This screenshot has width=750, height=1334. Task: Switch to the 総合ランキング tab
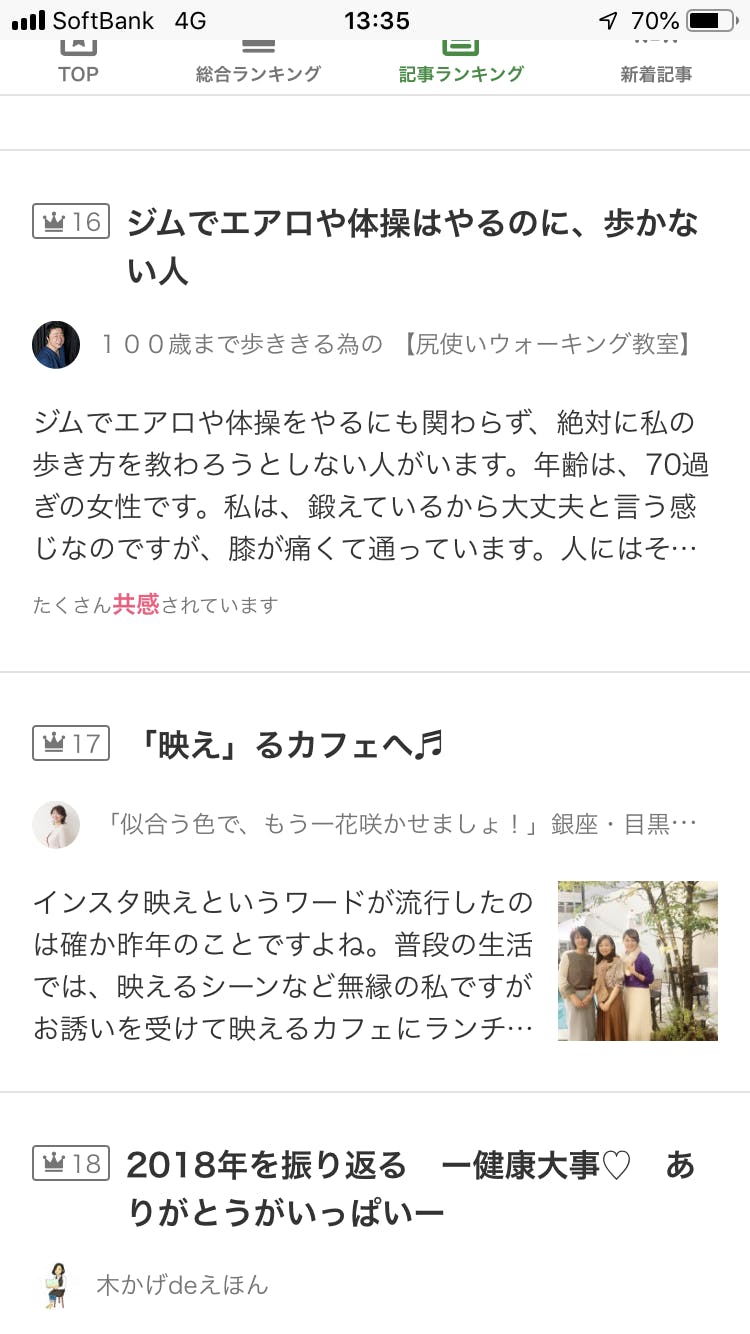click(258, 62)
